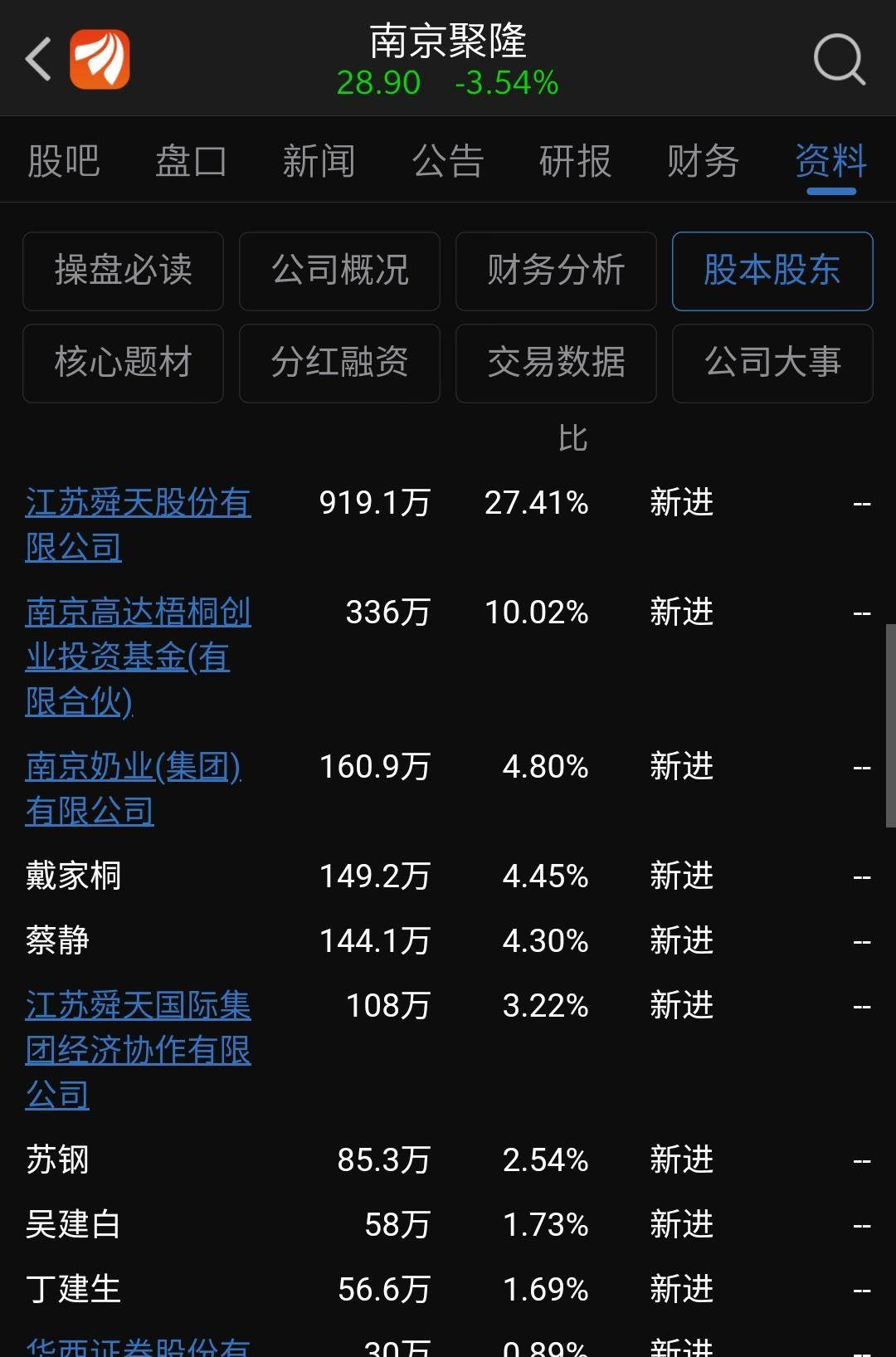Open 交易数据 section
Viewport: 896px width, 1357px height.
(555, 364)
